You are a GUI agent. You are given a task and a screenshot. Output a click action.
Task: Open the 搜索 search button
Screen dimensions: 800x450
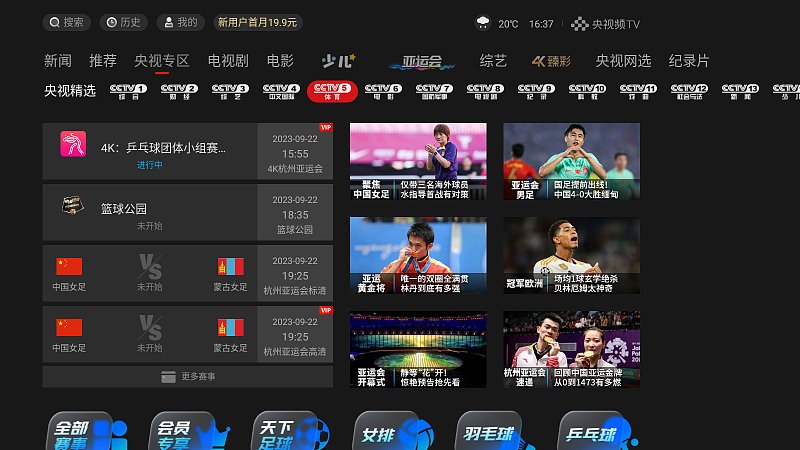[x=67, y=22]
